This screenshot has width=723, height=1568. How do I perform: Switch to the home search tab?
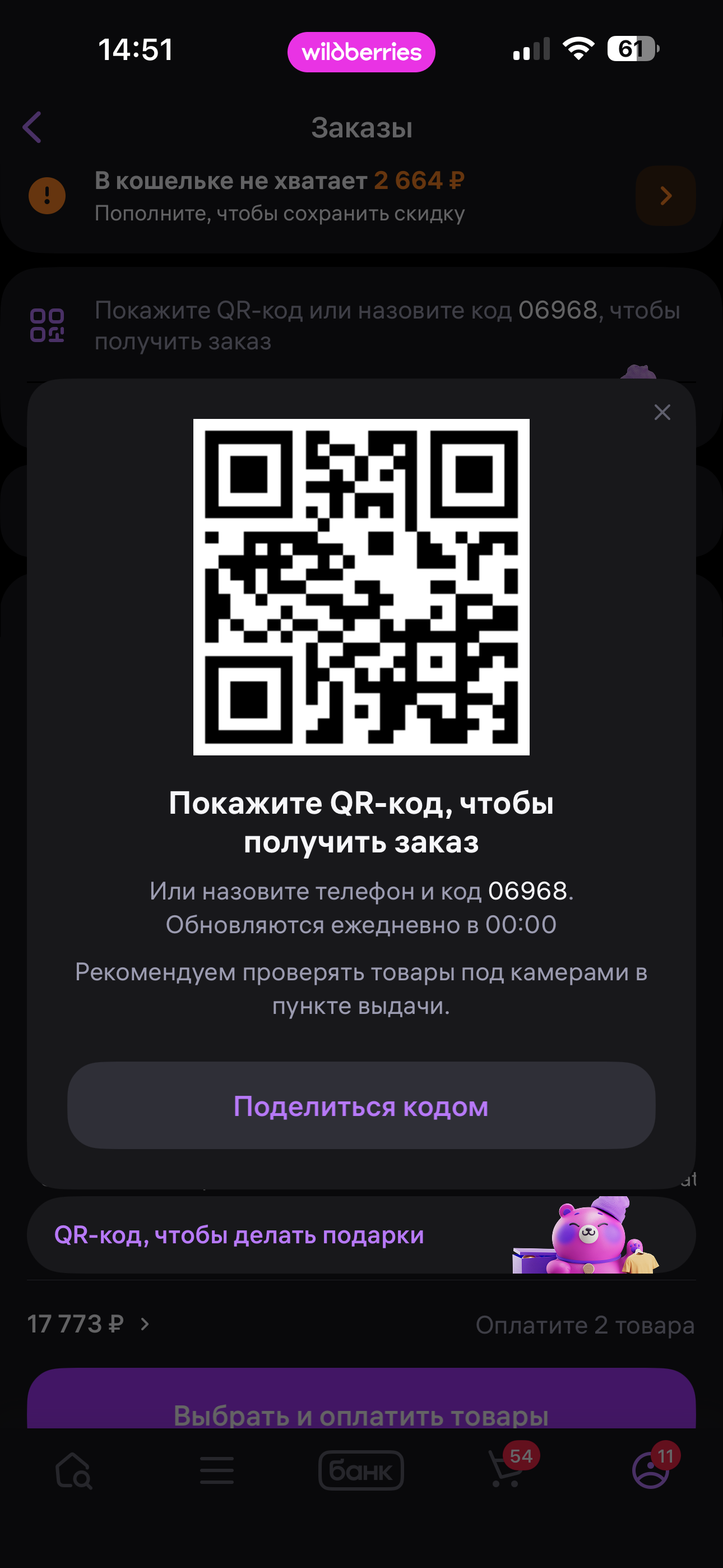coord(73,1470)
